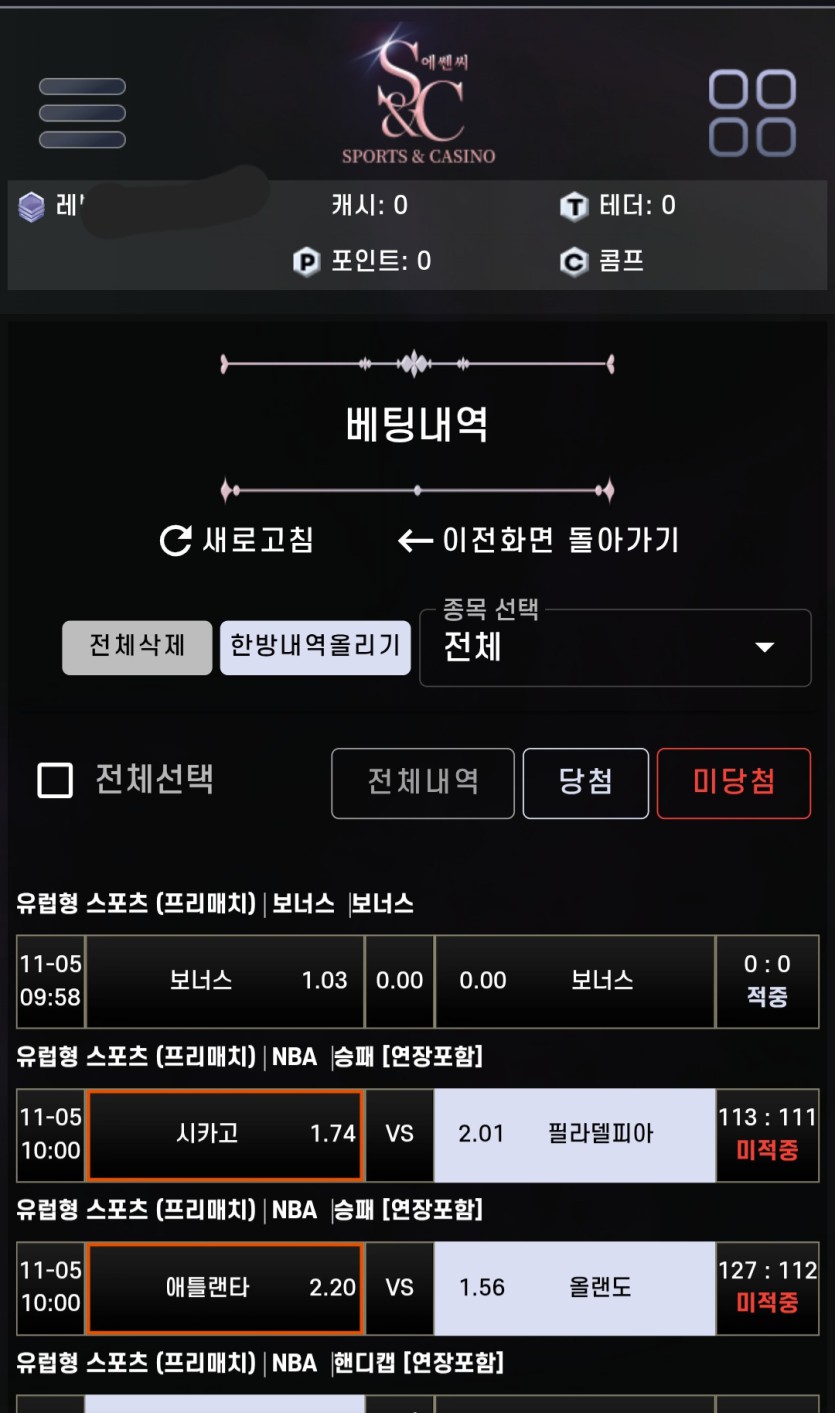The width and height of the screenshot is (835, 1413).
Task: Go back via 이전화면 돌아가기
Action: click(x=539, y=541)
